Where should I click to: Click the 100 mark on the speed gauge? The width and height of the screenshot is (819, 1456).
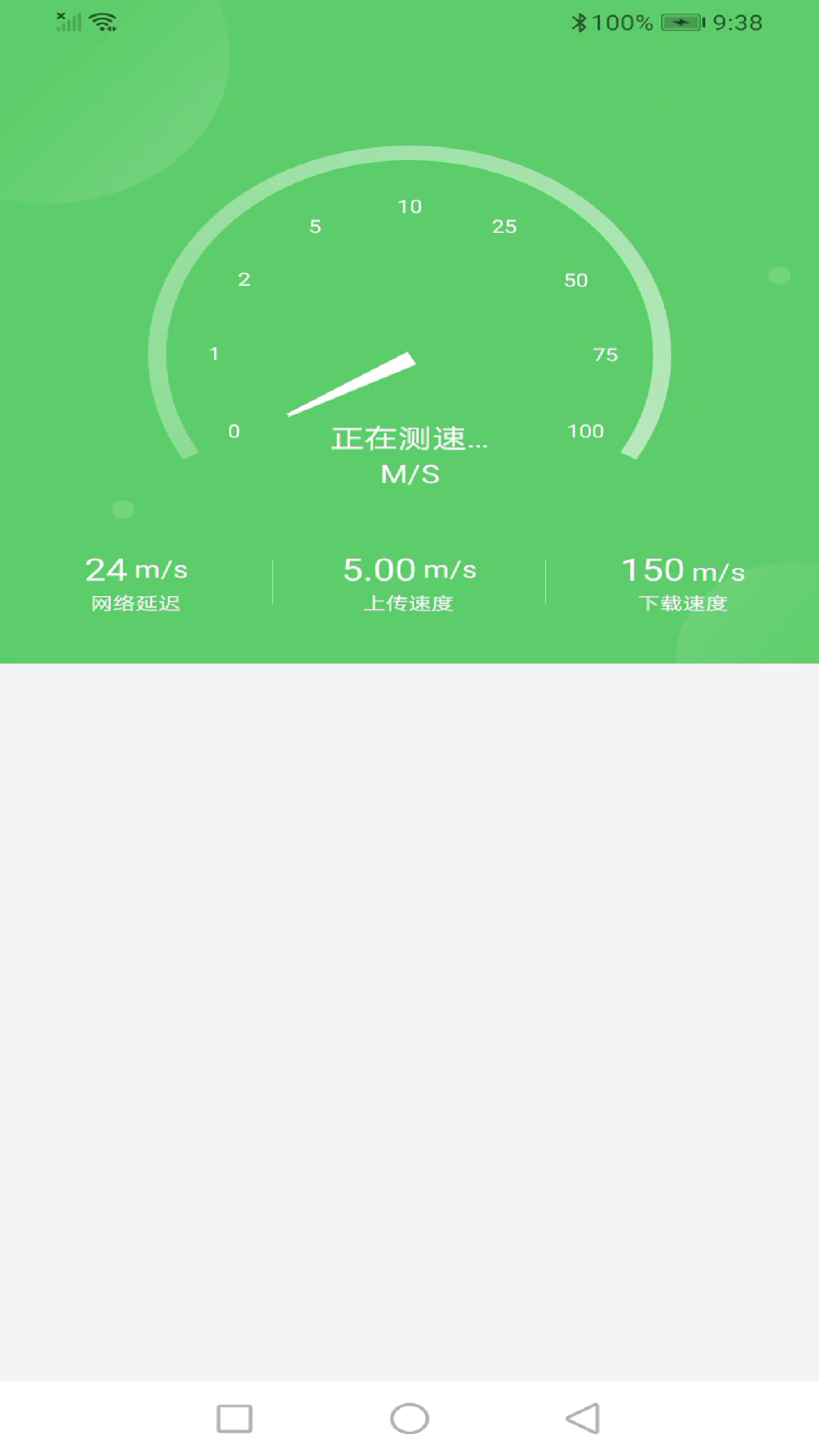click(x=585, y=431)
